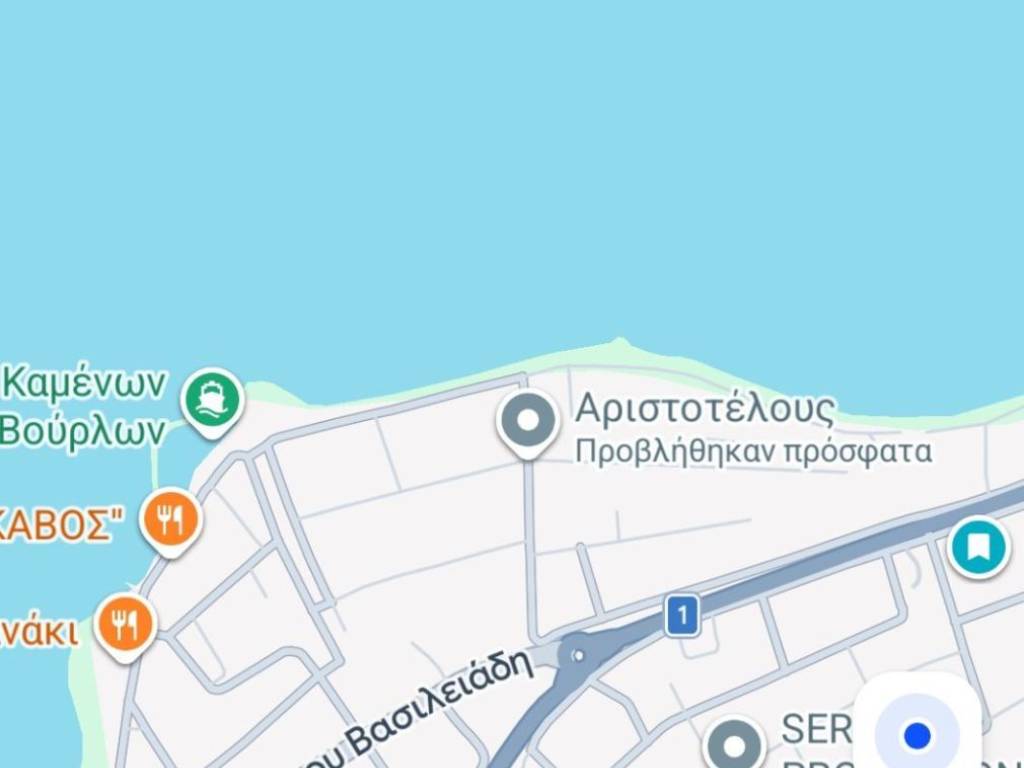Tap the Αριστοτέλους location pin
The height and width of the screenshot is (768, 1024).
pos(528,421)
